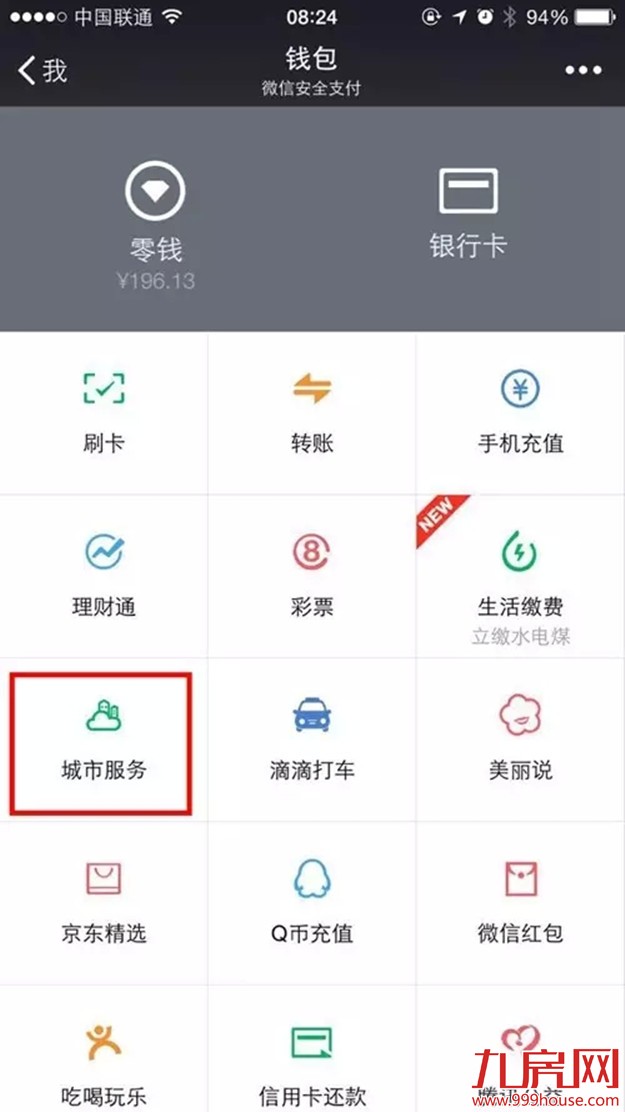625x1112 pixels.
Task: Select 转账 to transfer money
Action: pos(312,412)
